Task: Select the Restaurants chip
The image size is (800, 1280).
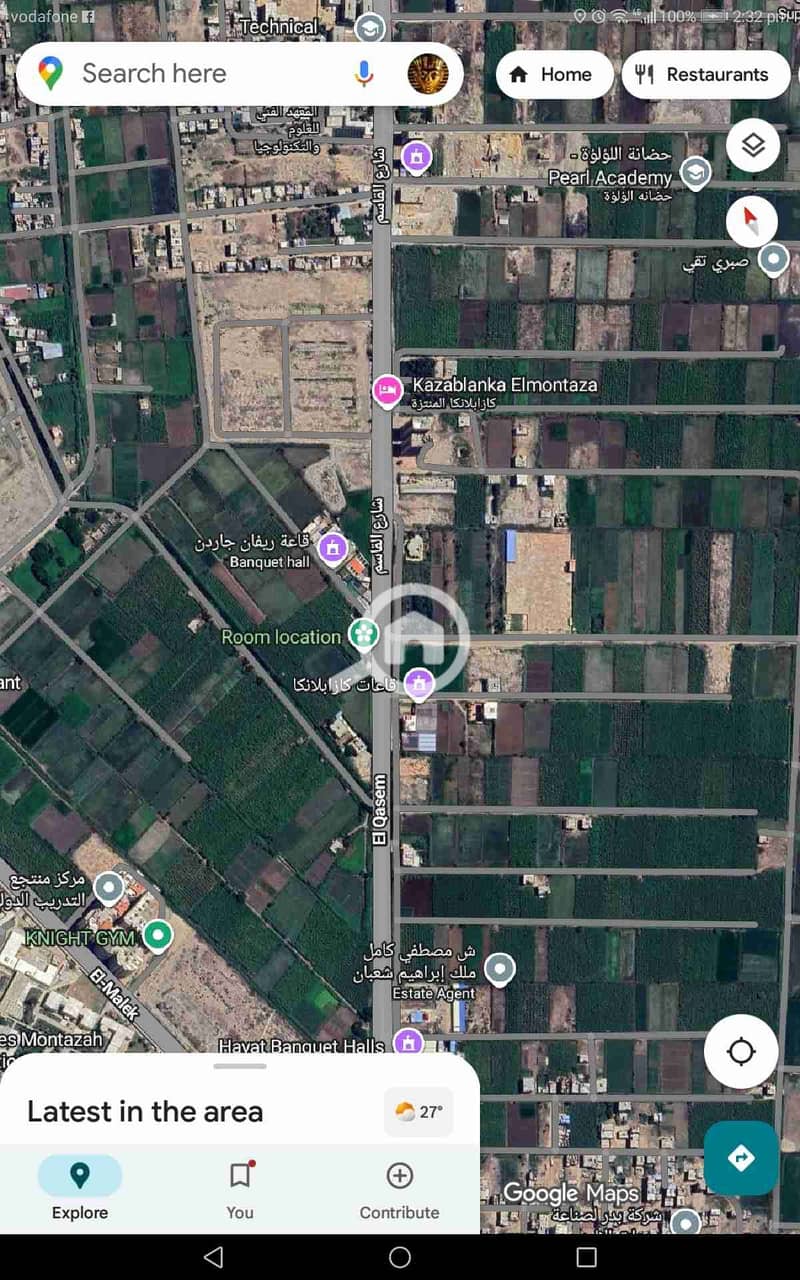Action: 705,75
